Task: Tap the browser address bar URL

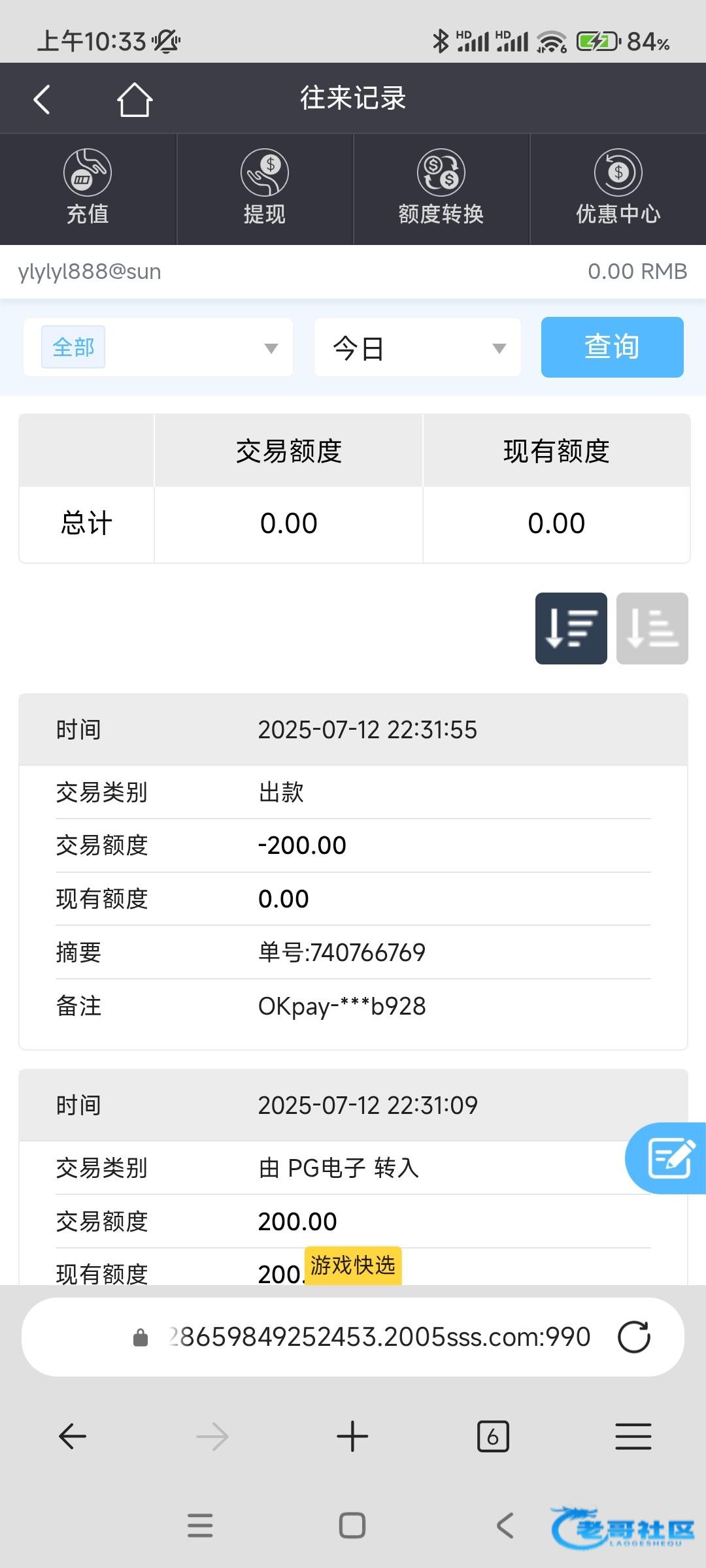Action: 379,1337
